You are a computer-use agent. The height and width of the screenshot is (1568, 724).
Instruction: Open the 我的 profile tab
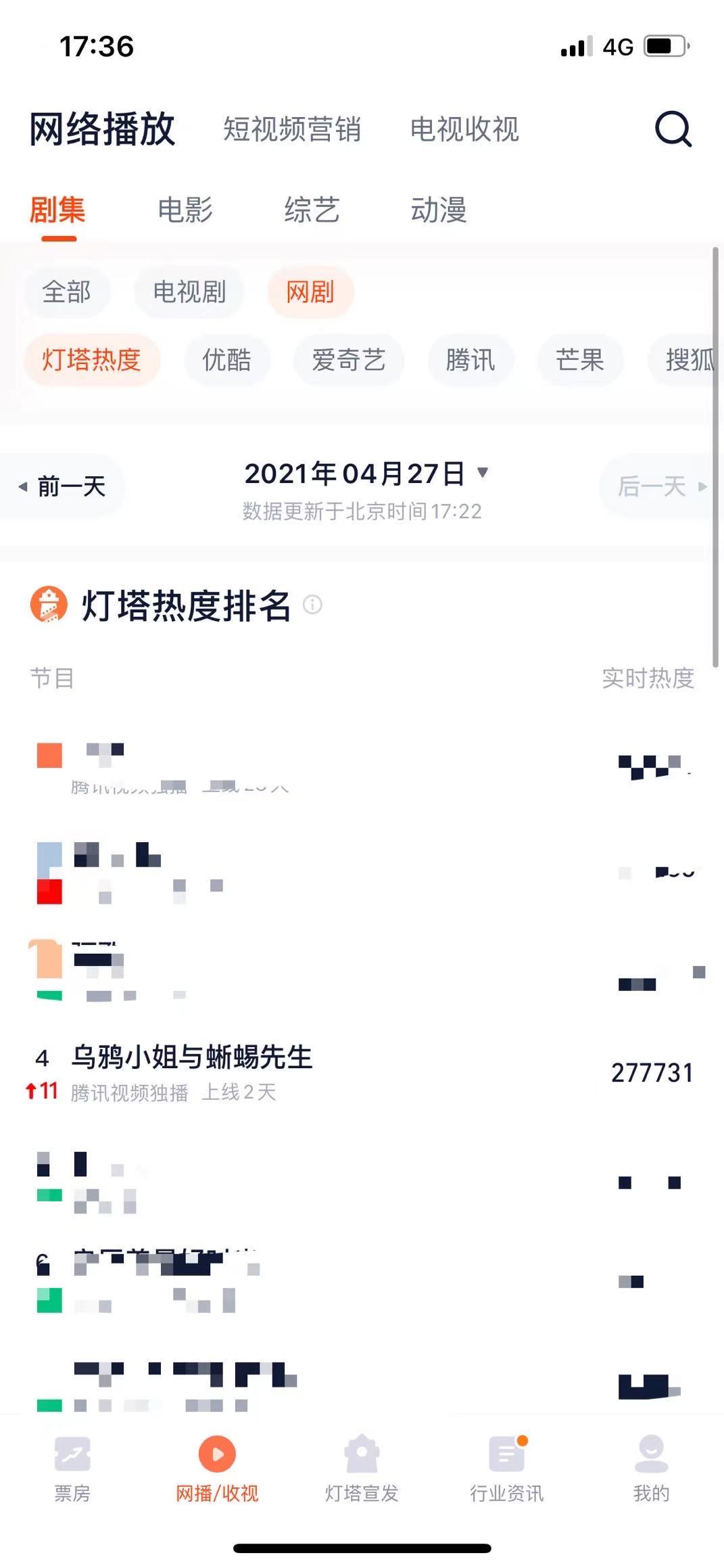651,1467
